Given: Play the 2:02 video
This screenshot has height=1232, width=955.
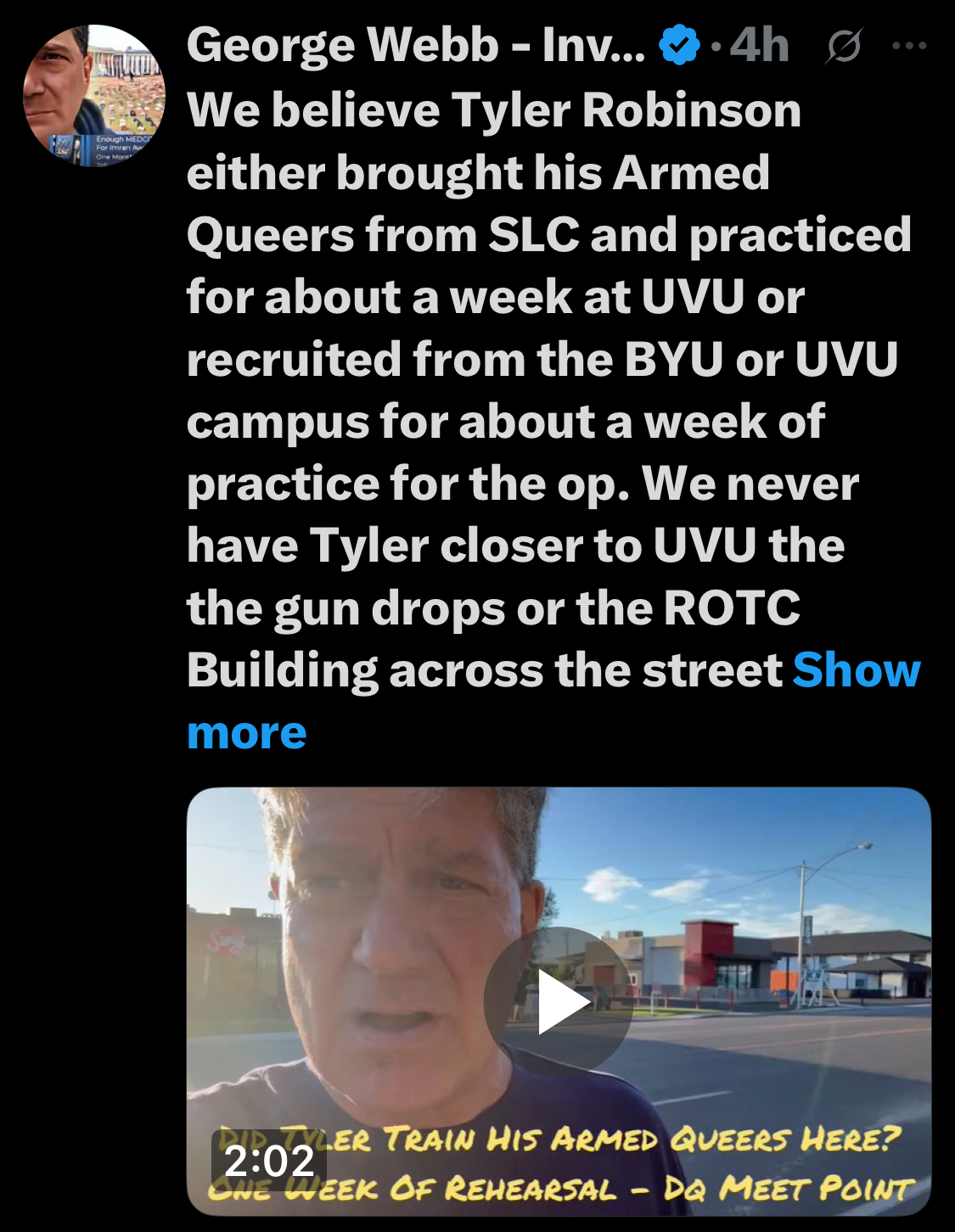Looking at the screenshot, I should (x=559, y=1002).
